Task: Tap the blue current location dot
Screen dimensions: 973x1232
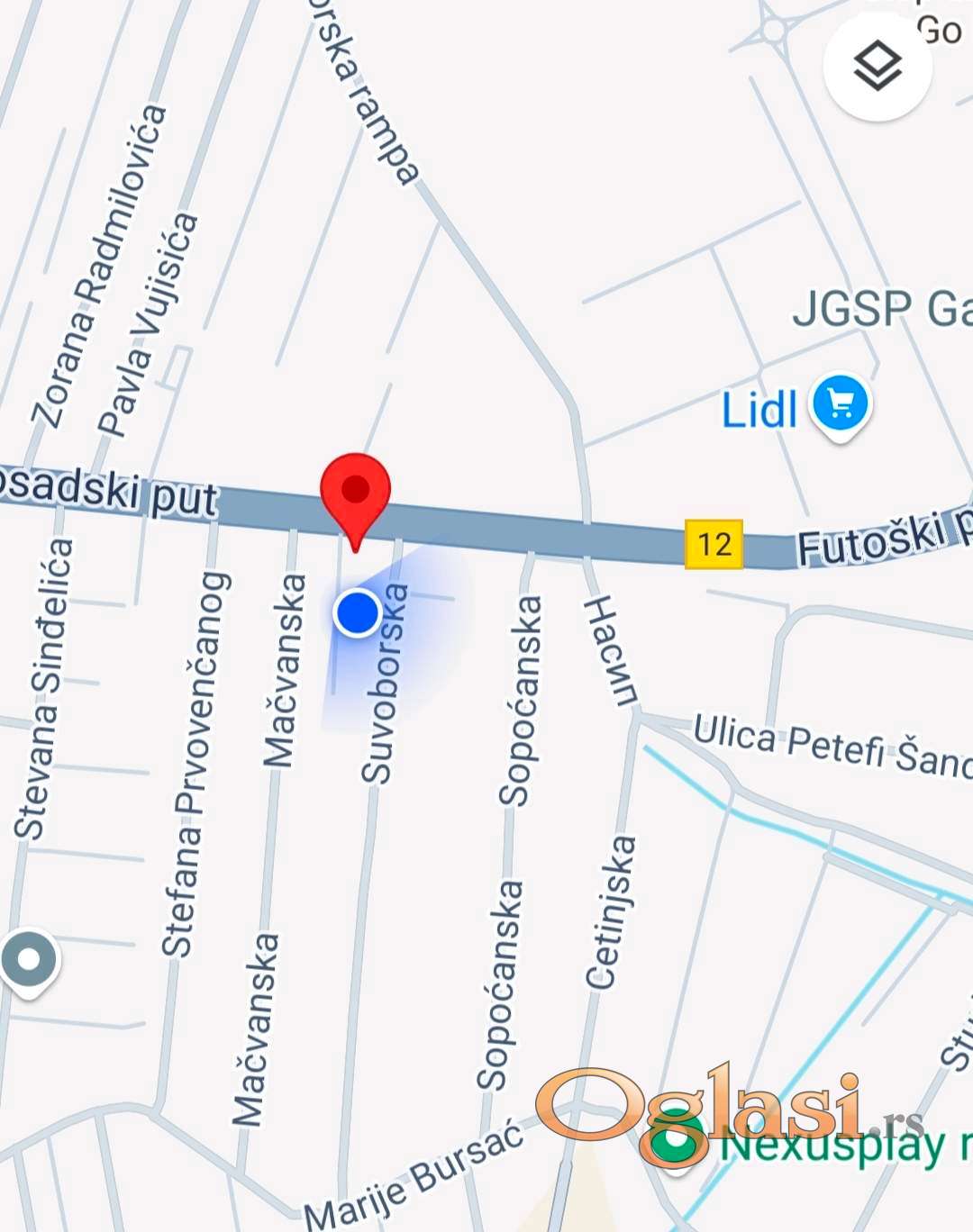Action: (358, 612)
